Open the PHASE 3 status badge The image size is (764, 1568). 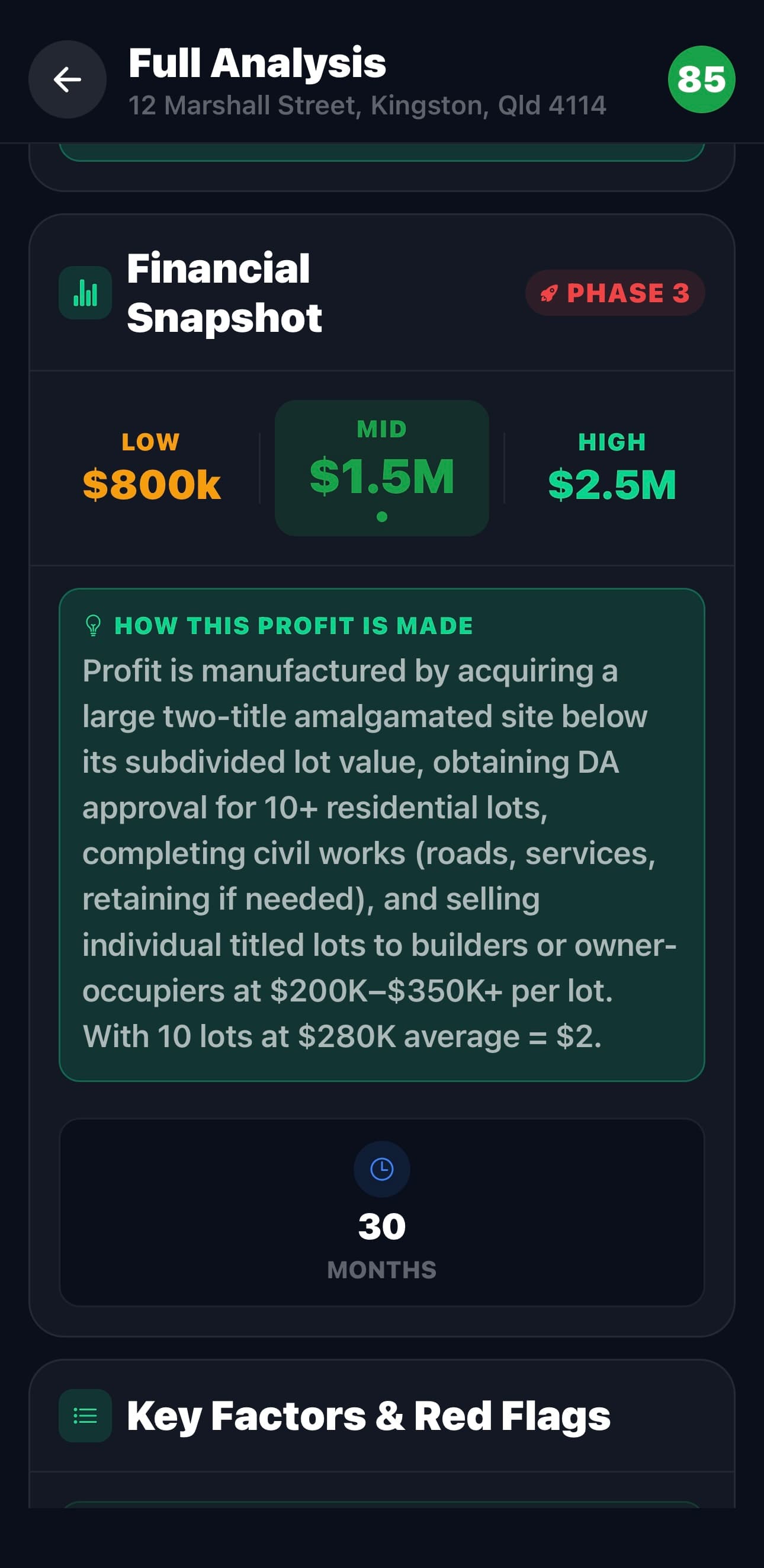(x=615, y=294)
